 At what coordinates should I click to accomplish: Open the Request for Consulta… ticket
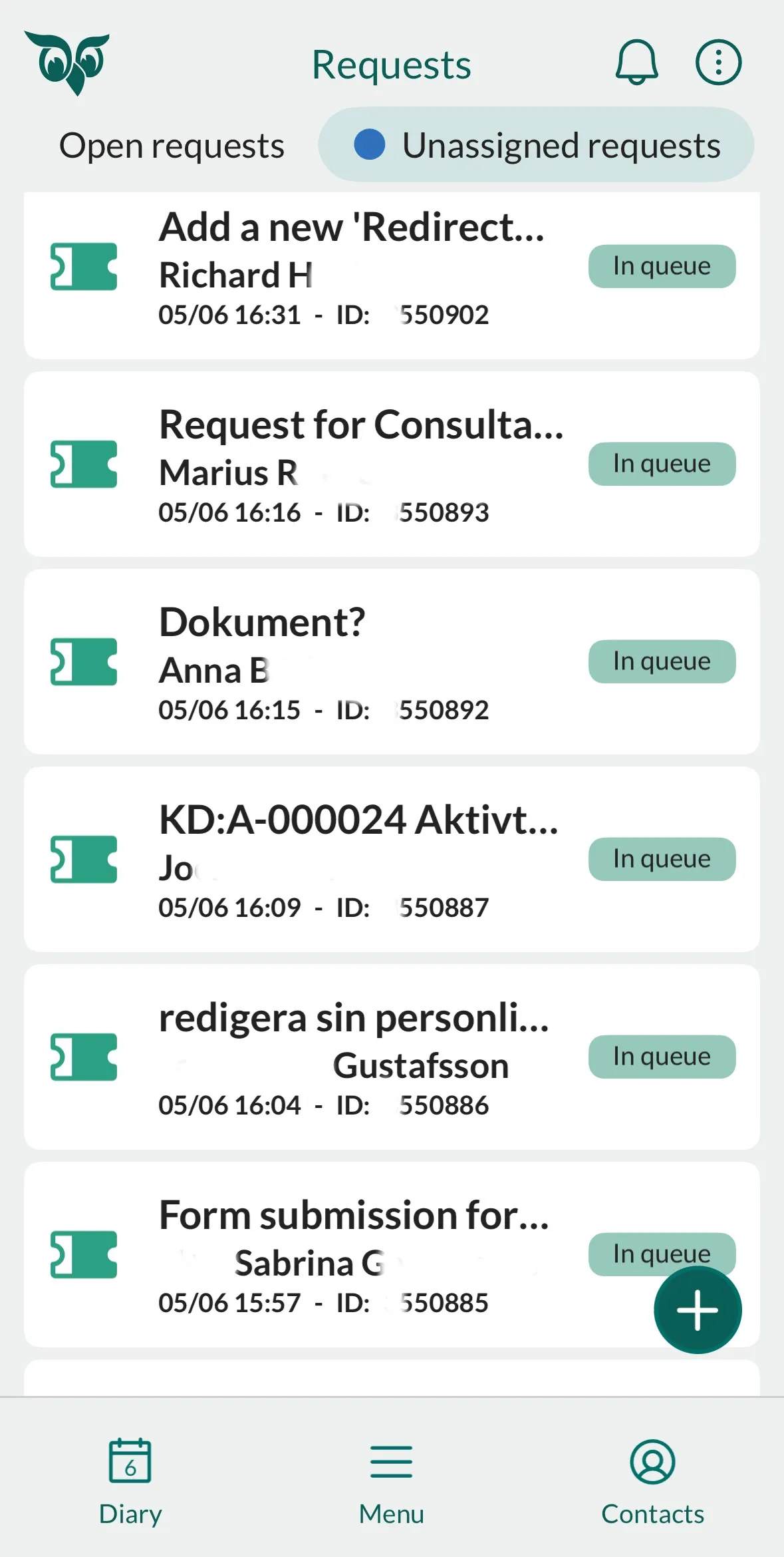359,464
